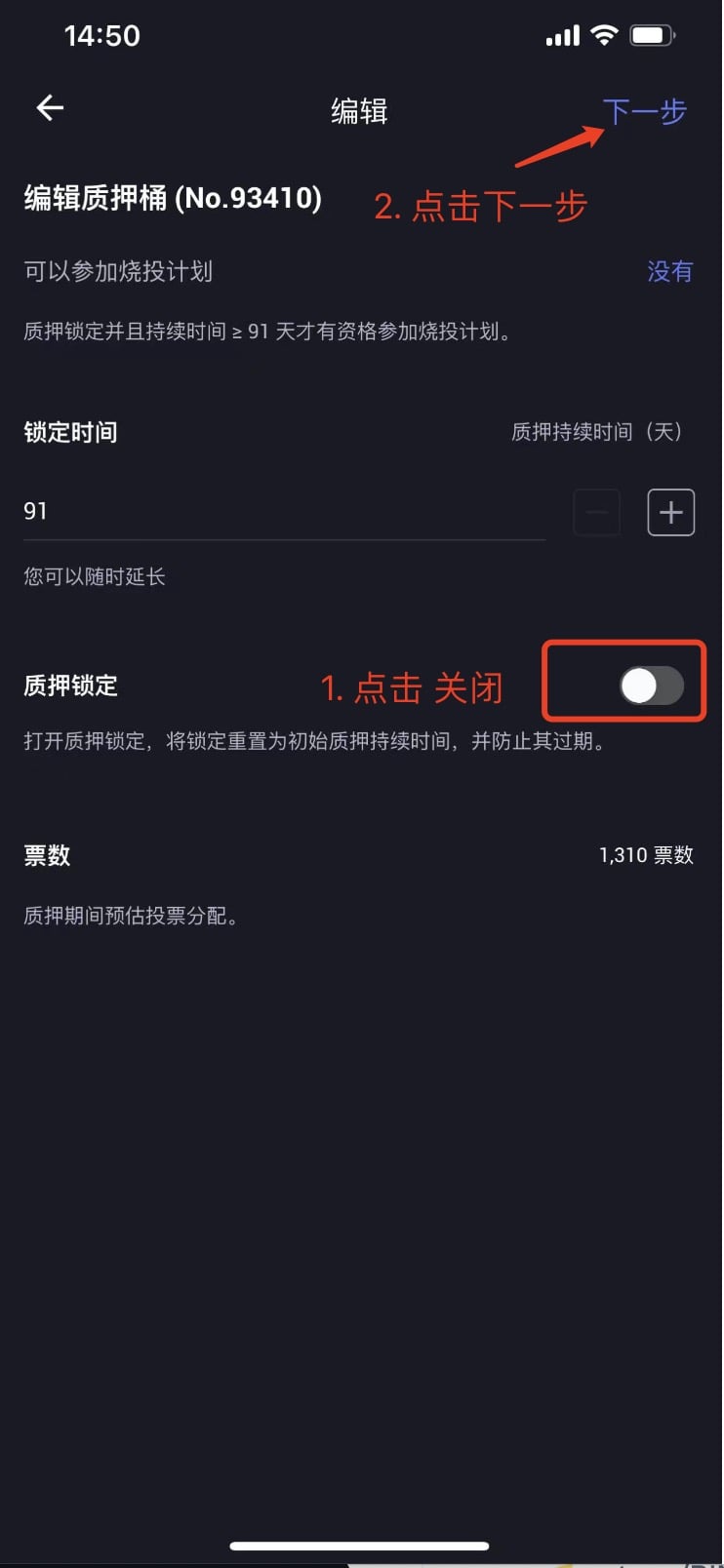Tap 下一步 to continue
This screenshot has height=1568, width=724.
644,111
